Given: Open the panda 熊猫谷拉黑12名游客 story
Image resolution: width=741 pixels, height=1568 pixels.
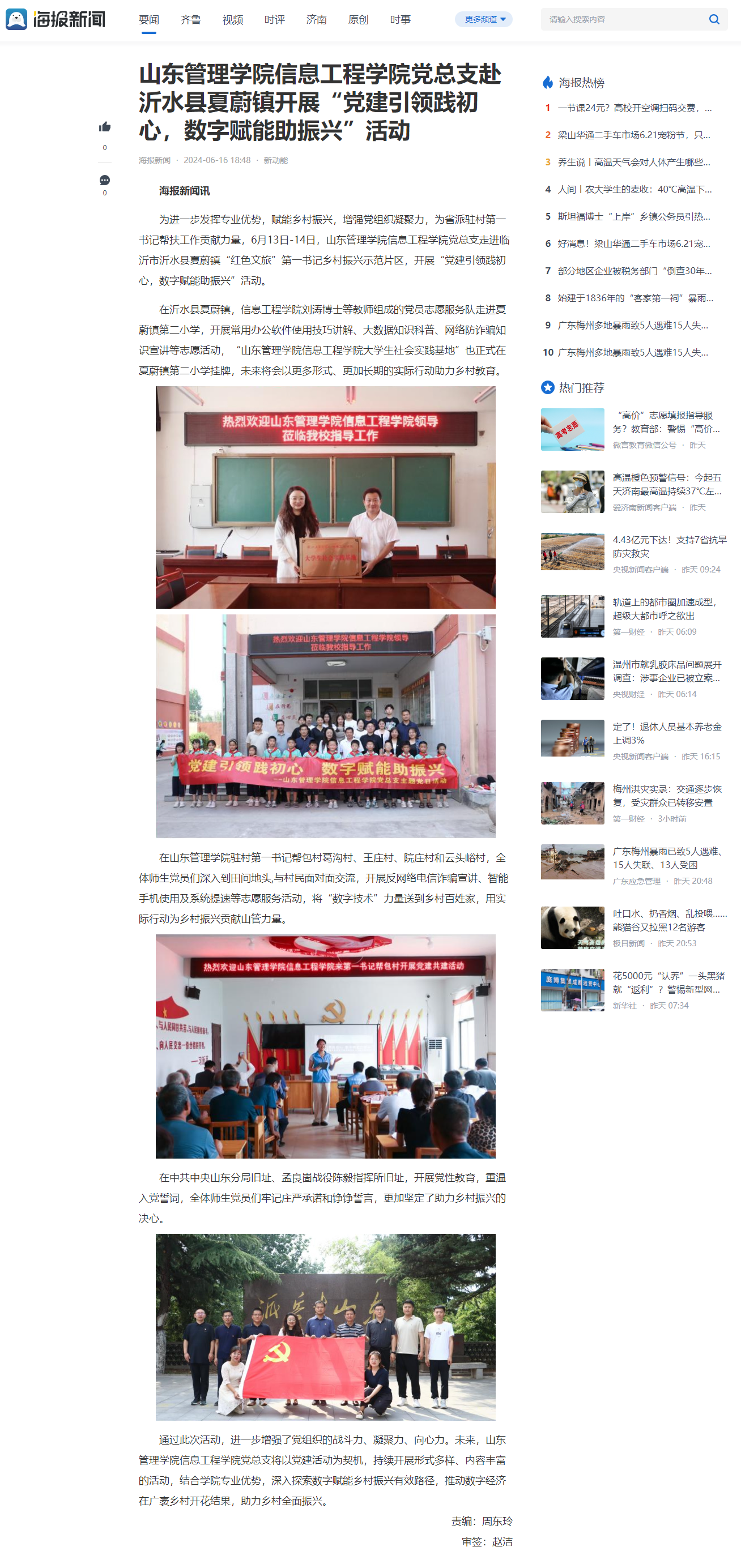Looking at the screenshot, I should pos(668,920).
